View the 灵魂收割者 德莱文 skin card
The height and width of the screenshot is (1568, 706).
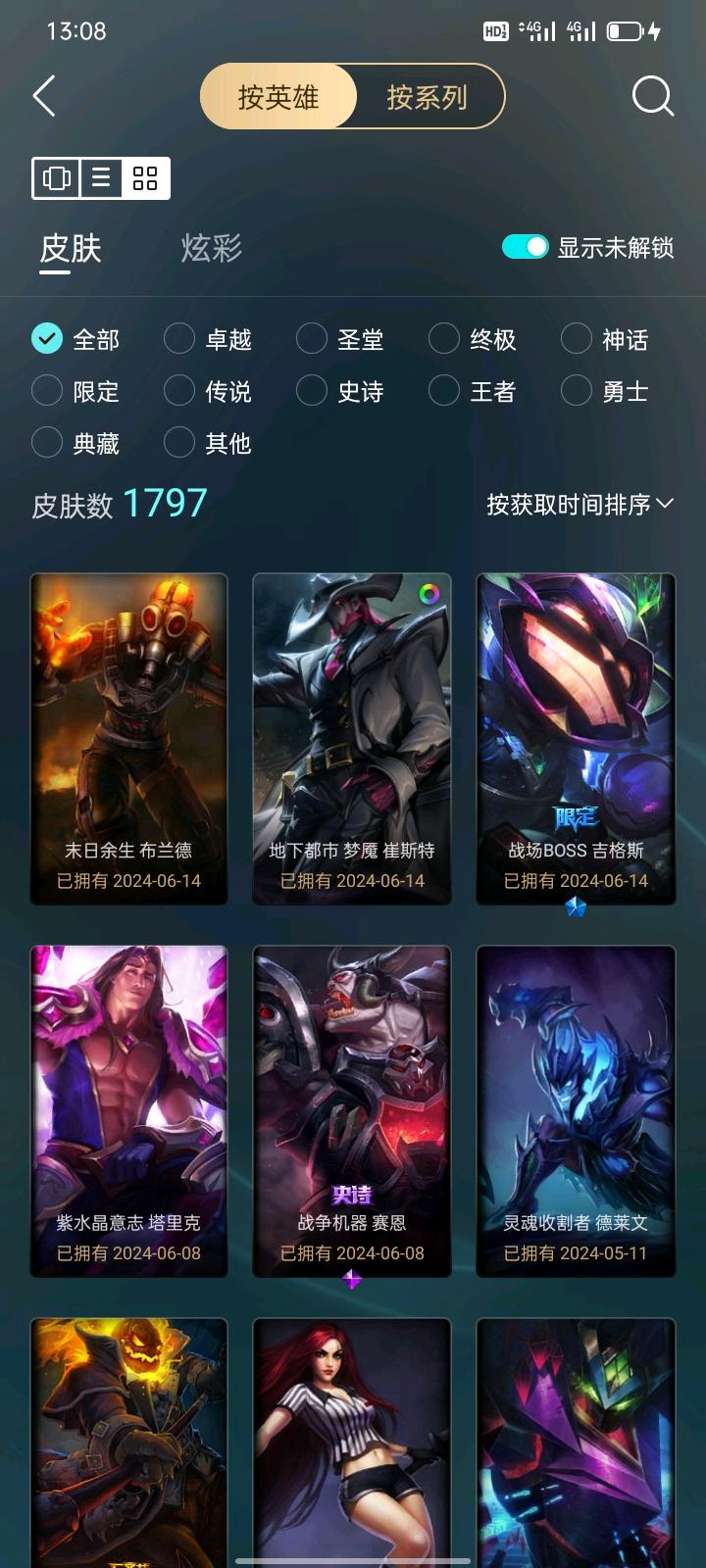click(x=576, y=1110)
